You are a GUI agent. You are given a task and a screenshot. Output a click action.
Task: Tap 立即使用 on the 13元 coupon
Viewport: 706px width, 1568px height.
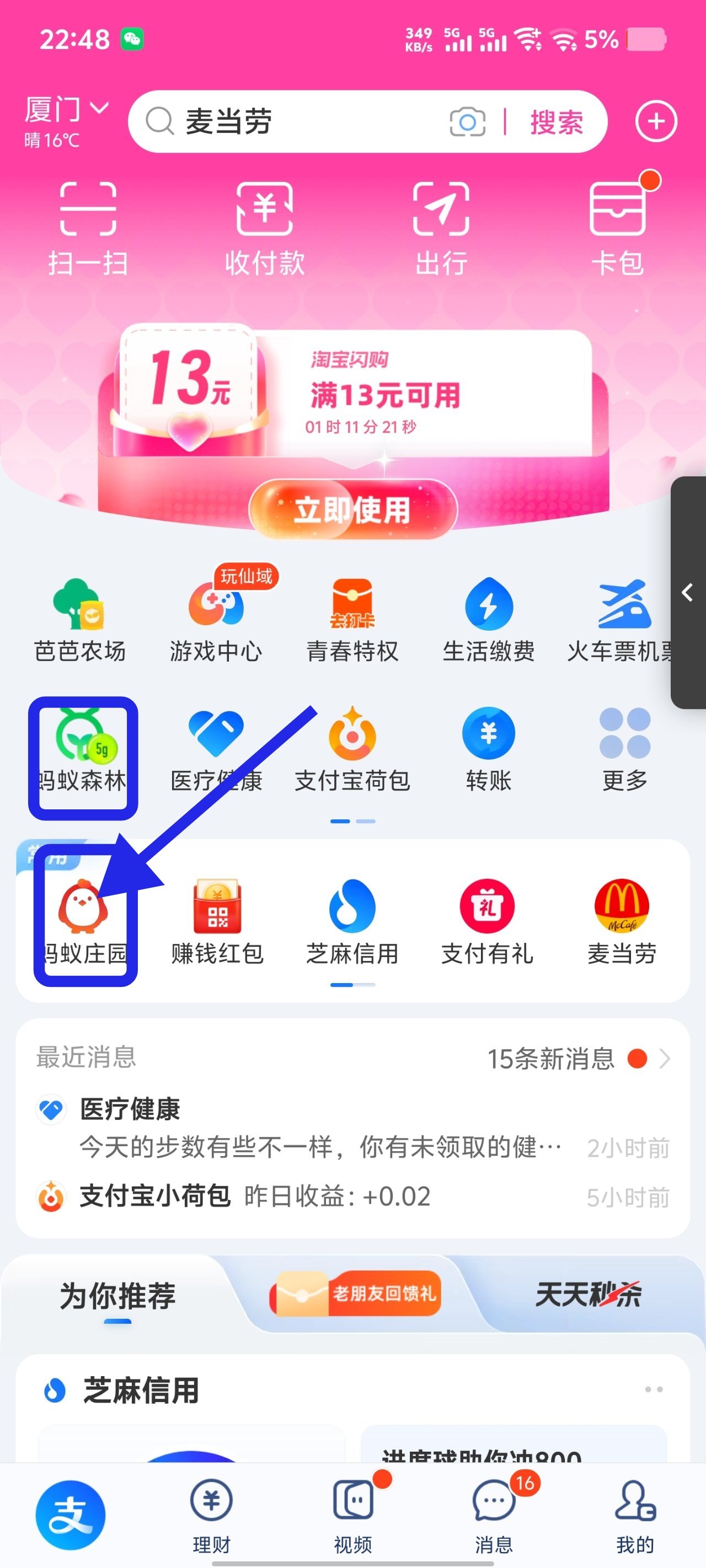352,509
